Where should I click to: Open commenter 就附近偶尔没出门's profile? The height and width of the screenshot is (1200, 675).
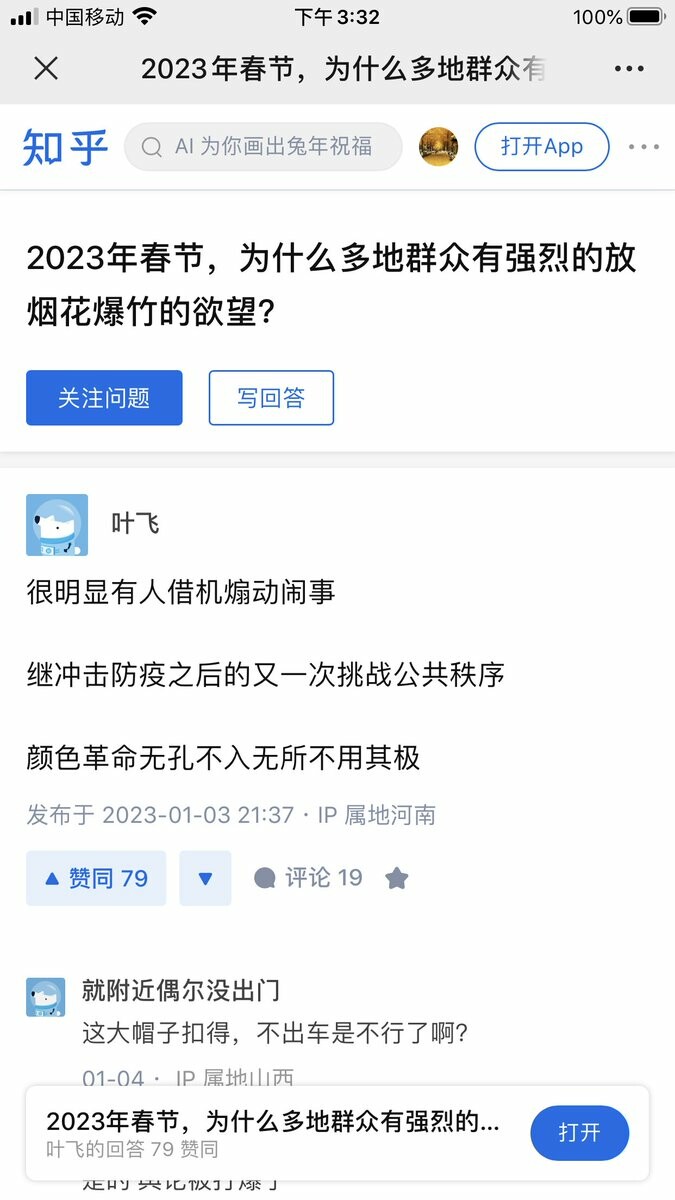pos(181,991)
